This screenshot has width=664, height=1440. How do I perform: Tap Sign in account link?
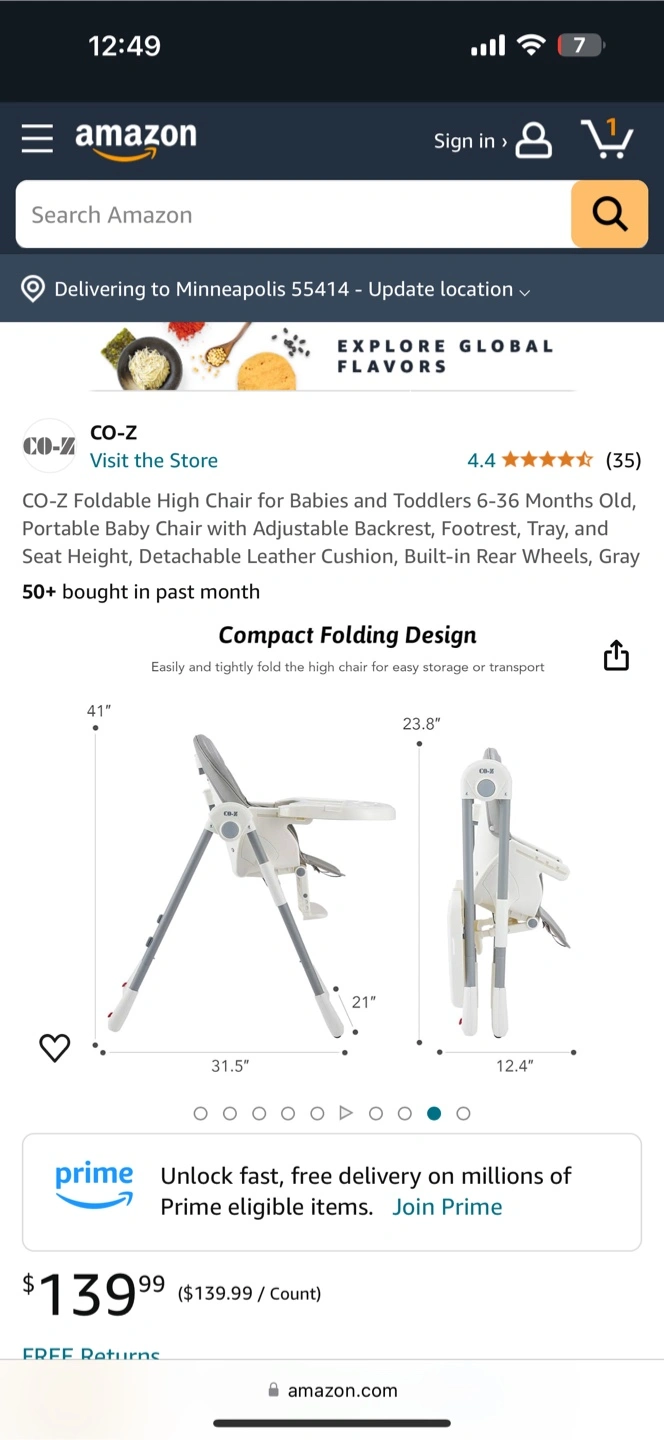click(x=492, y=141)
